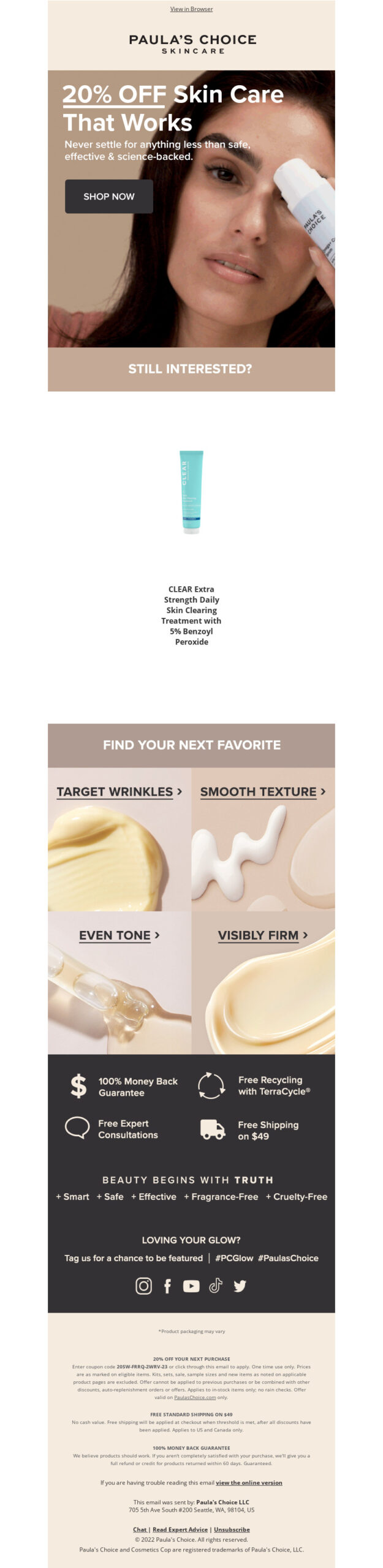Open Paula's Choice Instagram page
This screenshot has width=383, height=1568.
click(143, 1286)
